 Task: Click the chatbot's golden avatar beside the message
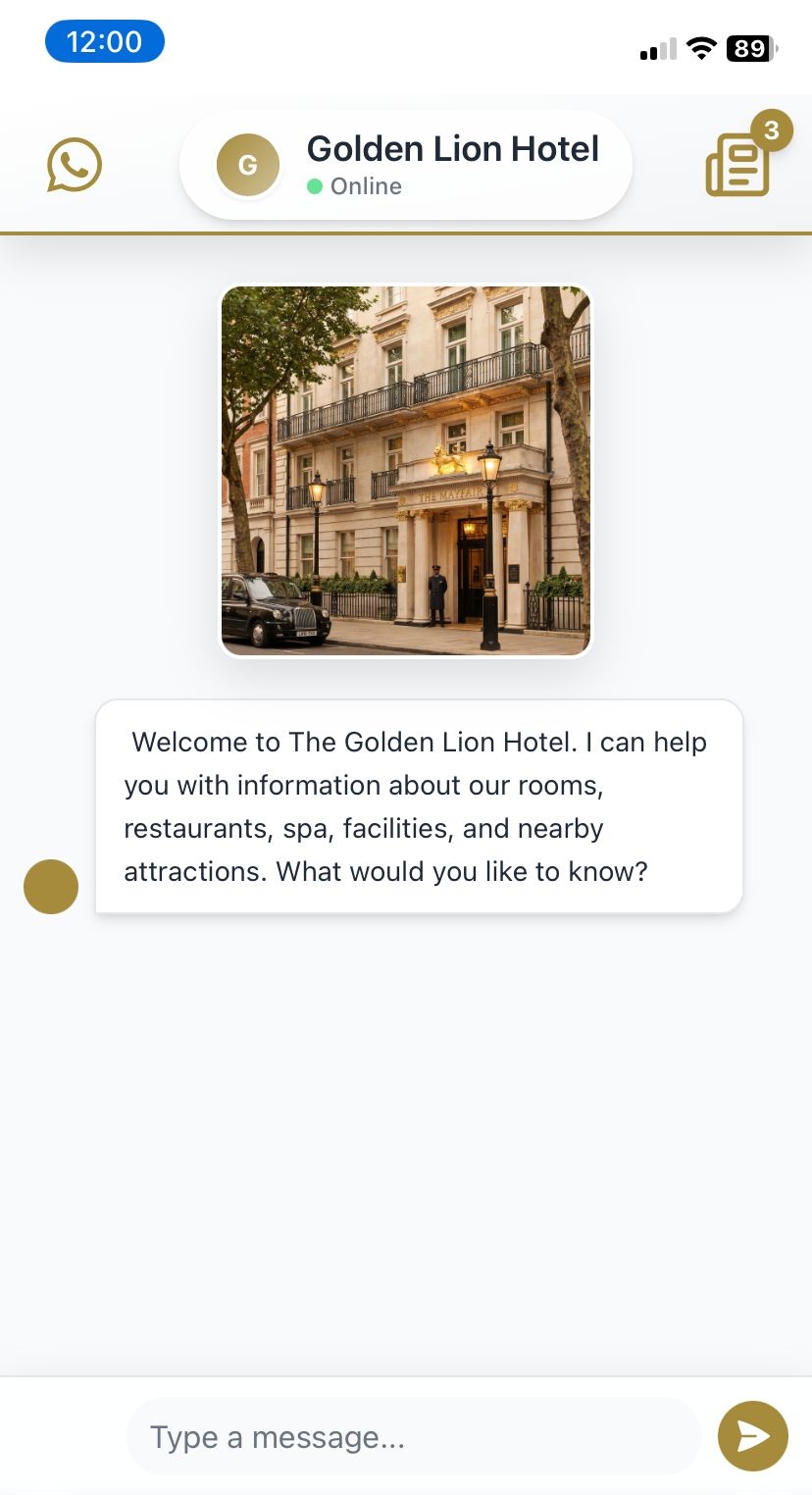click(x=50, y=886)
